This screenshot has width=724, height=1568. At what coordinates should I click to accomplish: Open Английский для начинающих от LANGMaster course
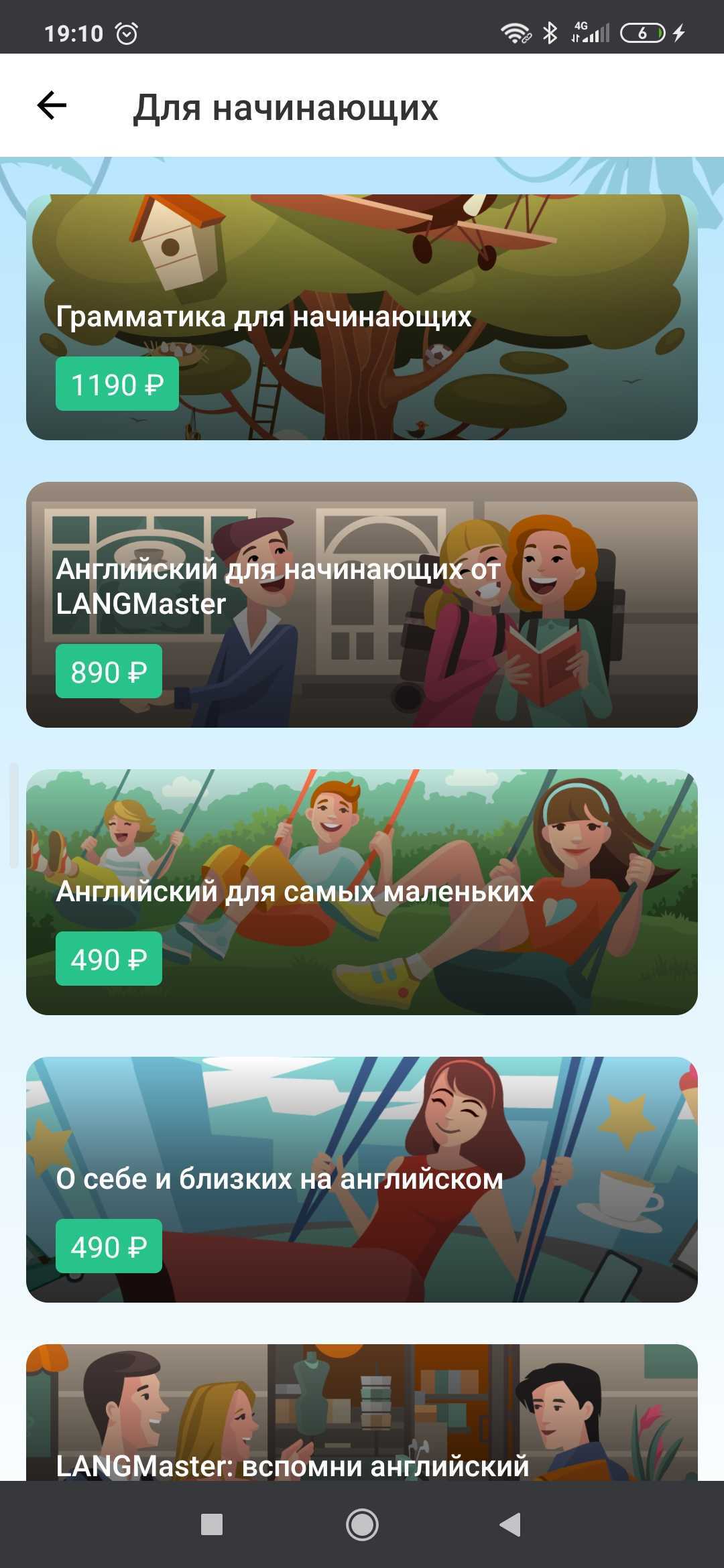tap(362, 604)
